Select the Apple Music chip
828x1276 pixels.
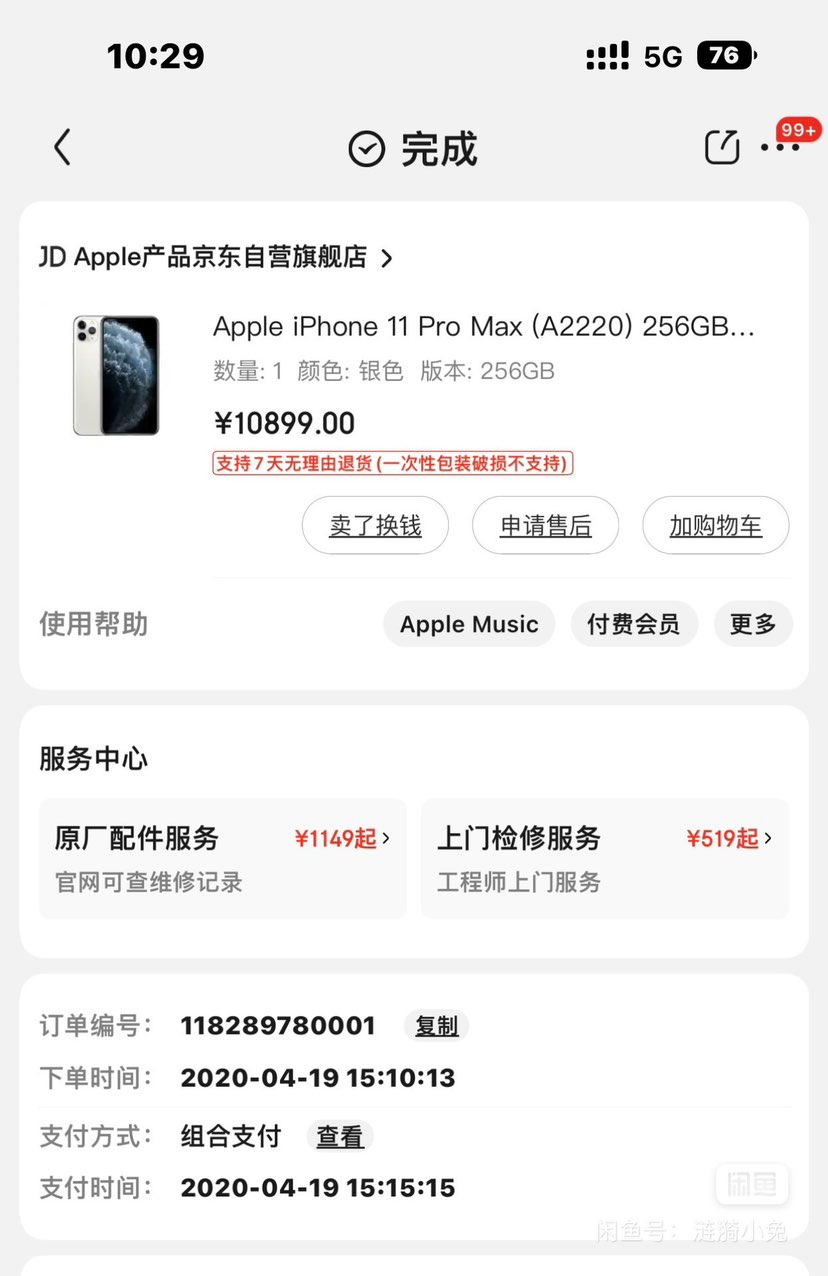(469, 625)
